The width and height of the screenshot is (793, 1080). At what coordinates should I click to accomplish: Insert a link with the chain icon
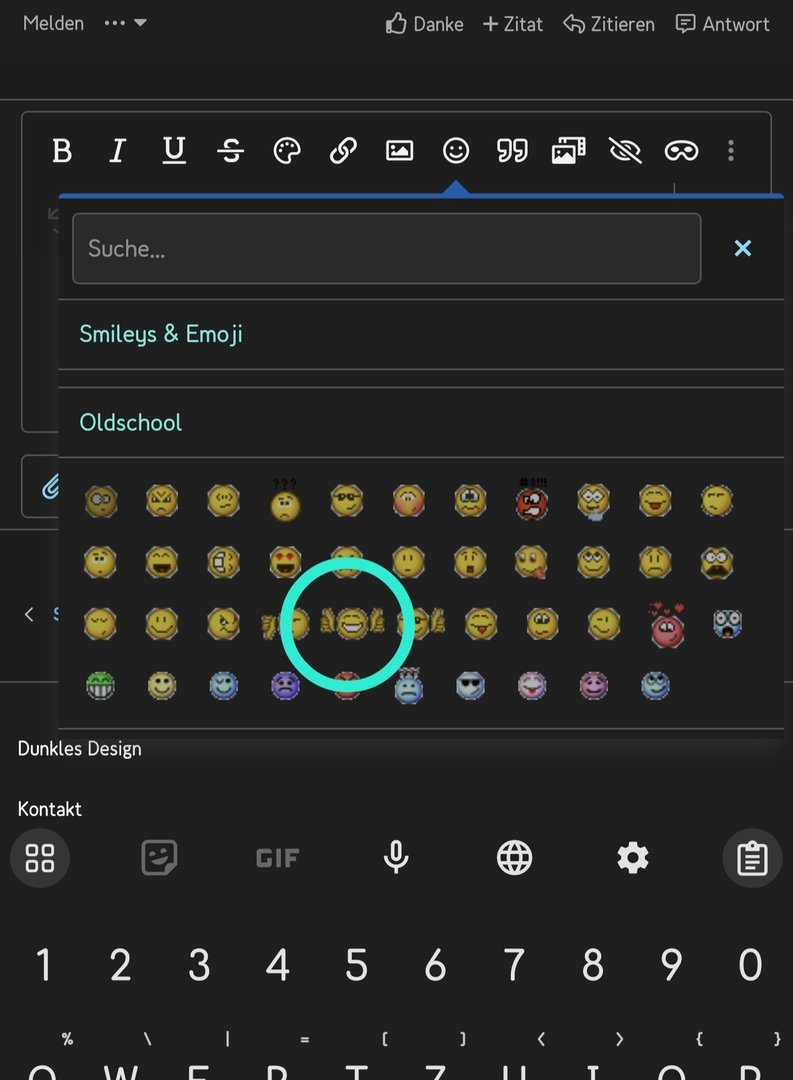(x=343, y=151)
